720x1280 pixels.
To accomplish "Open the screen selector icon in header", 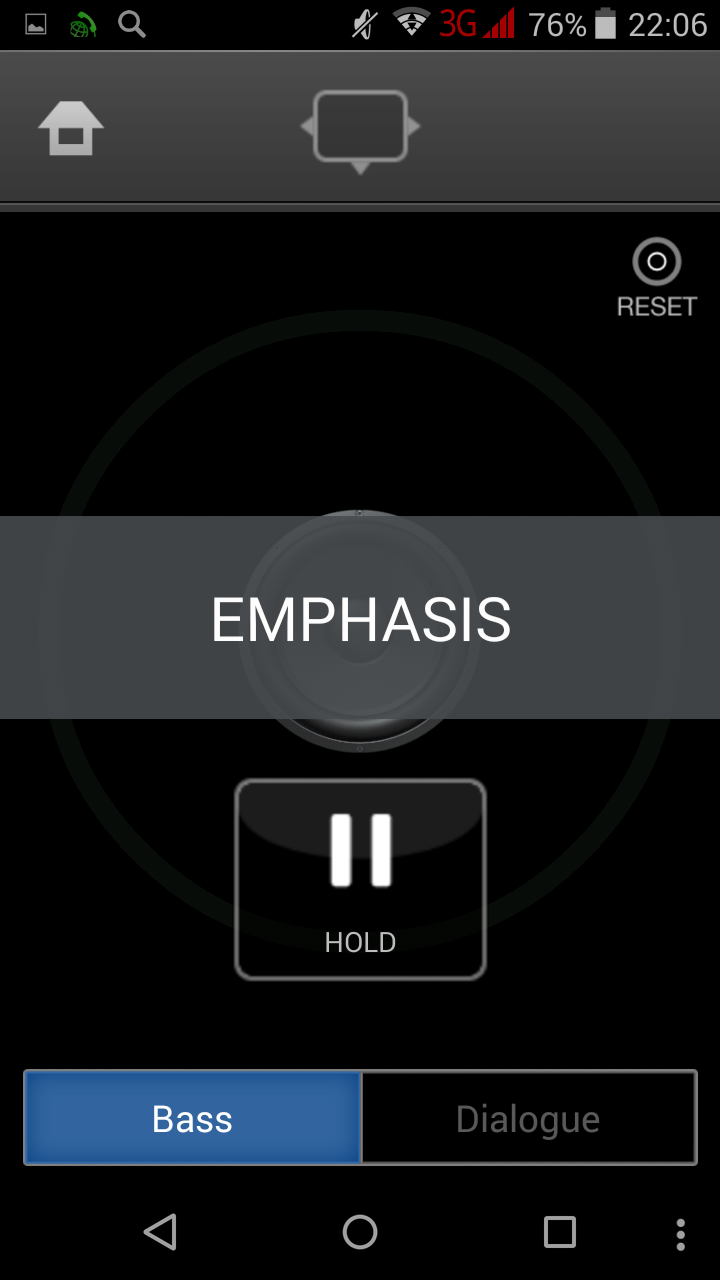I will (x=360, y=129).
